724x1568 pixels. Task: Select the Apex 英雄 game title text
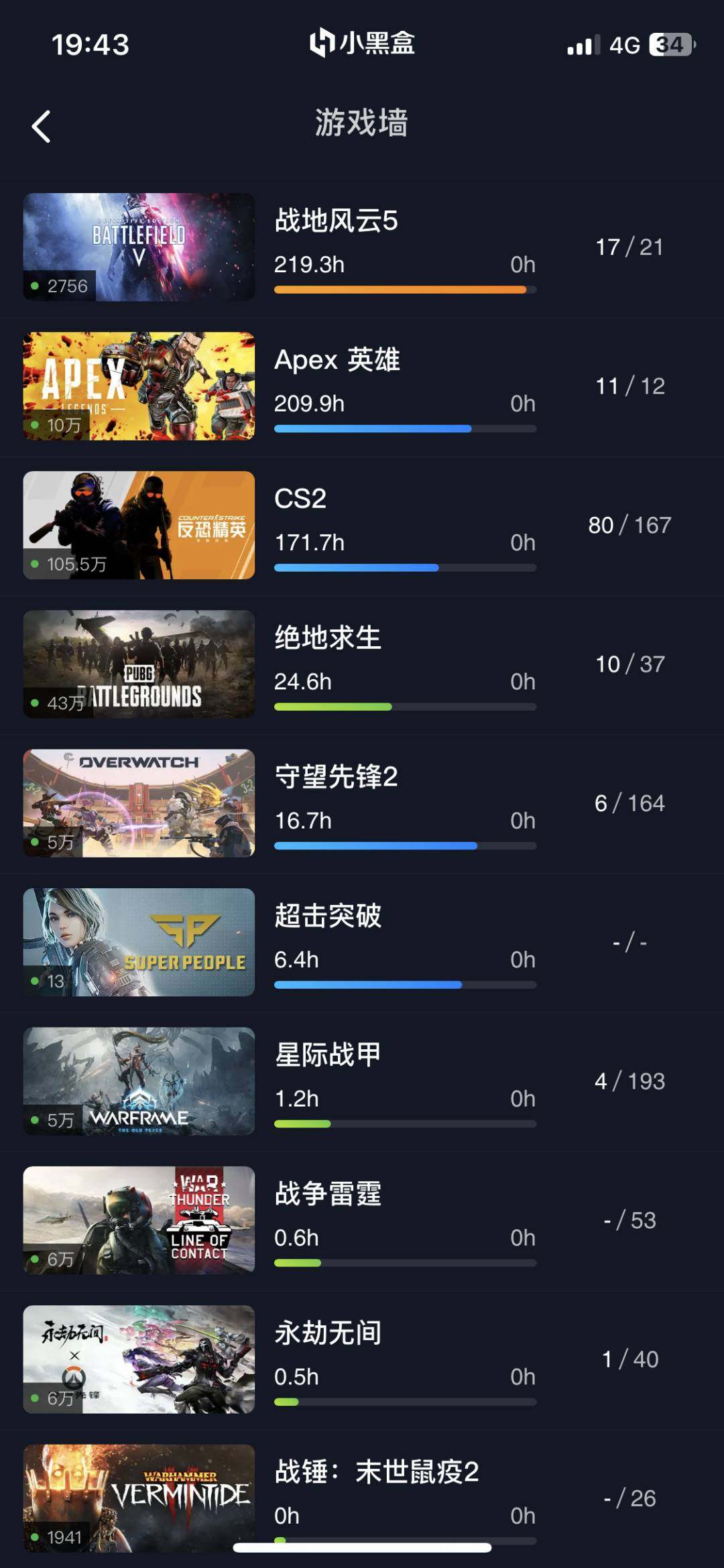pyautogui.click(x=339, y=360)
